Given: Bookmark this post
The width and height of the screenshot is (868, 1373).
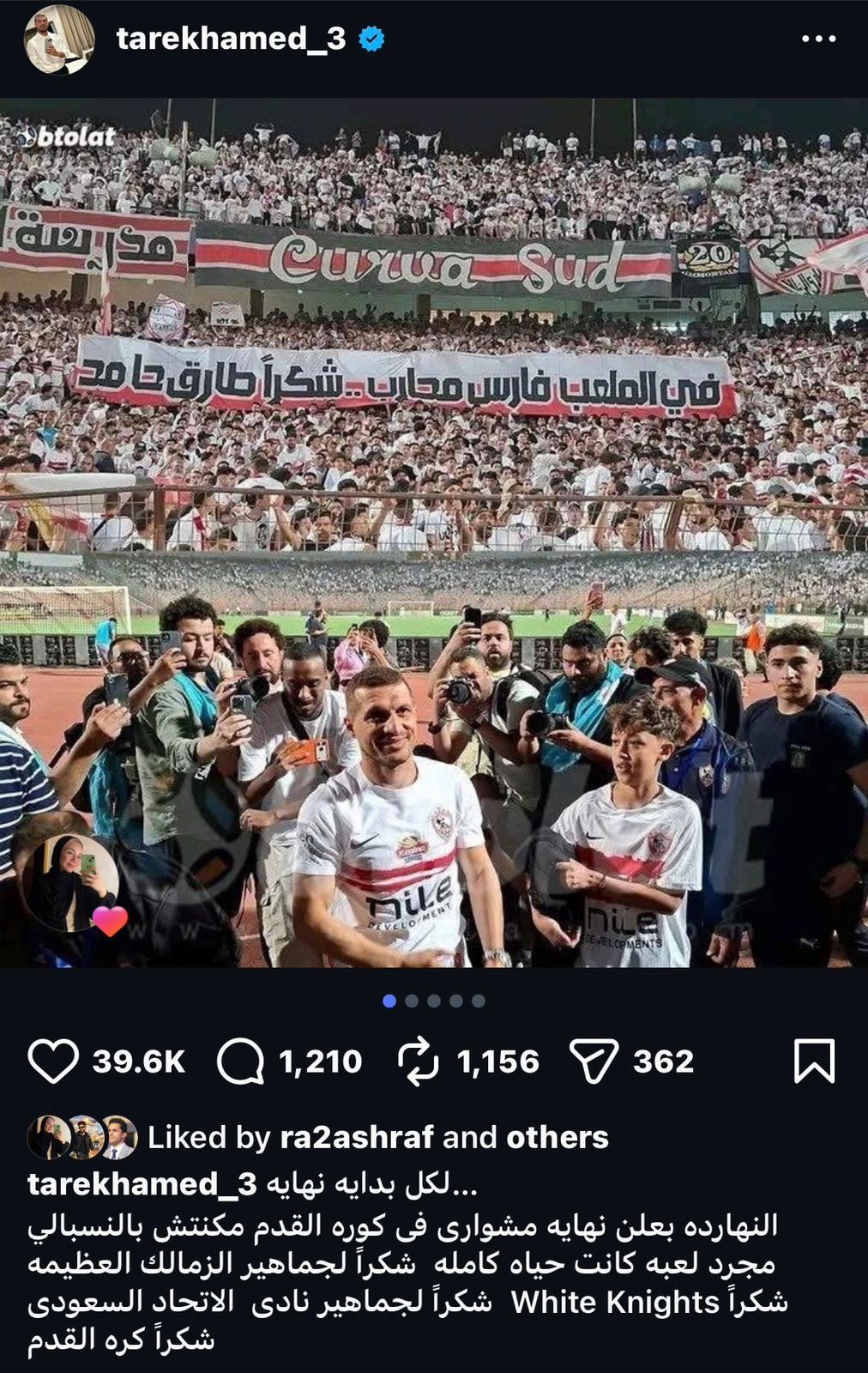Looking at the screenshot, I should 813,1062.
